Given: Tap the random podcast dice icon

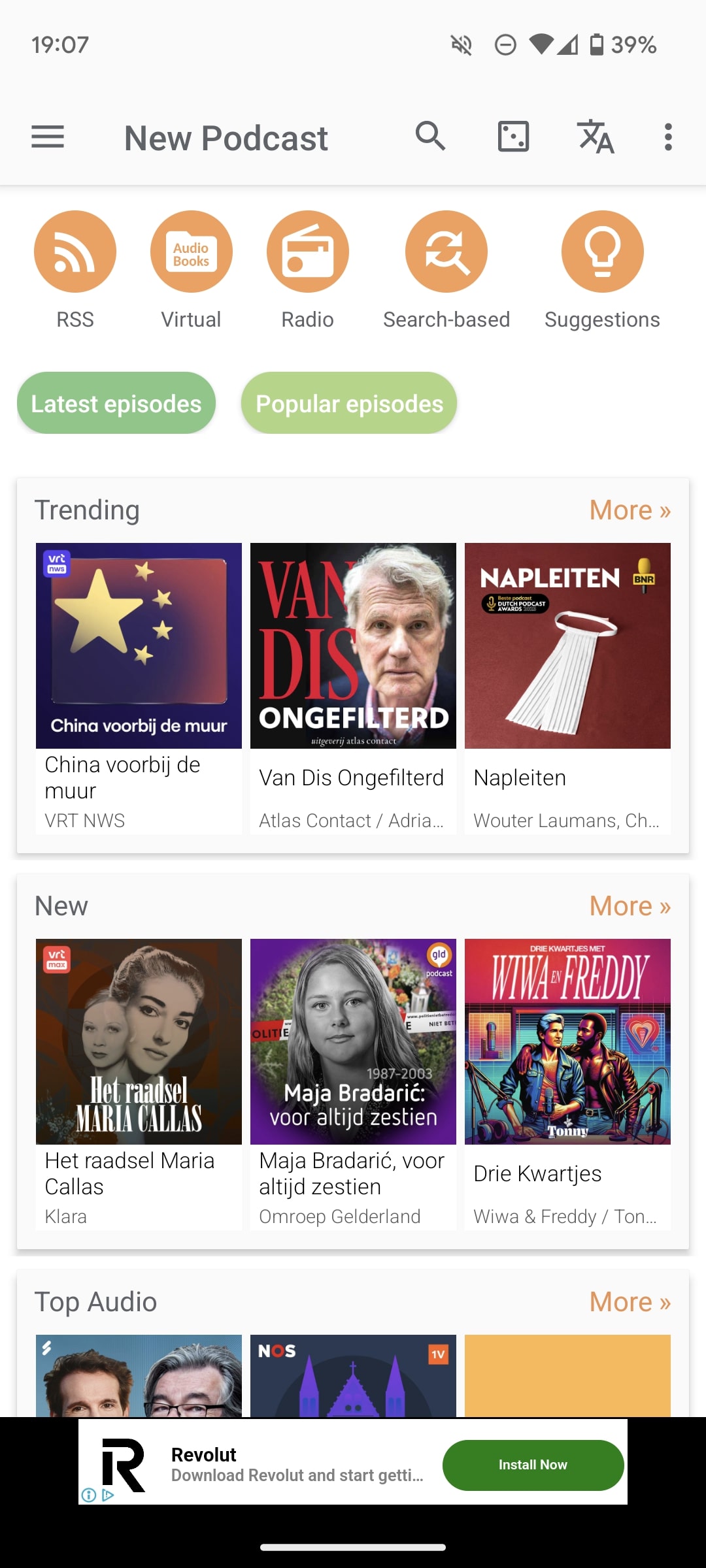Looking at the screenshot, I should coord(513,137).
